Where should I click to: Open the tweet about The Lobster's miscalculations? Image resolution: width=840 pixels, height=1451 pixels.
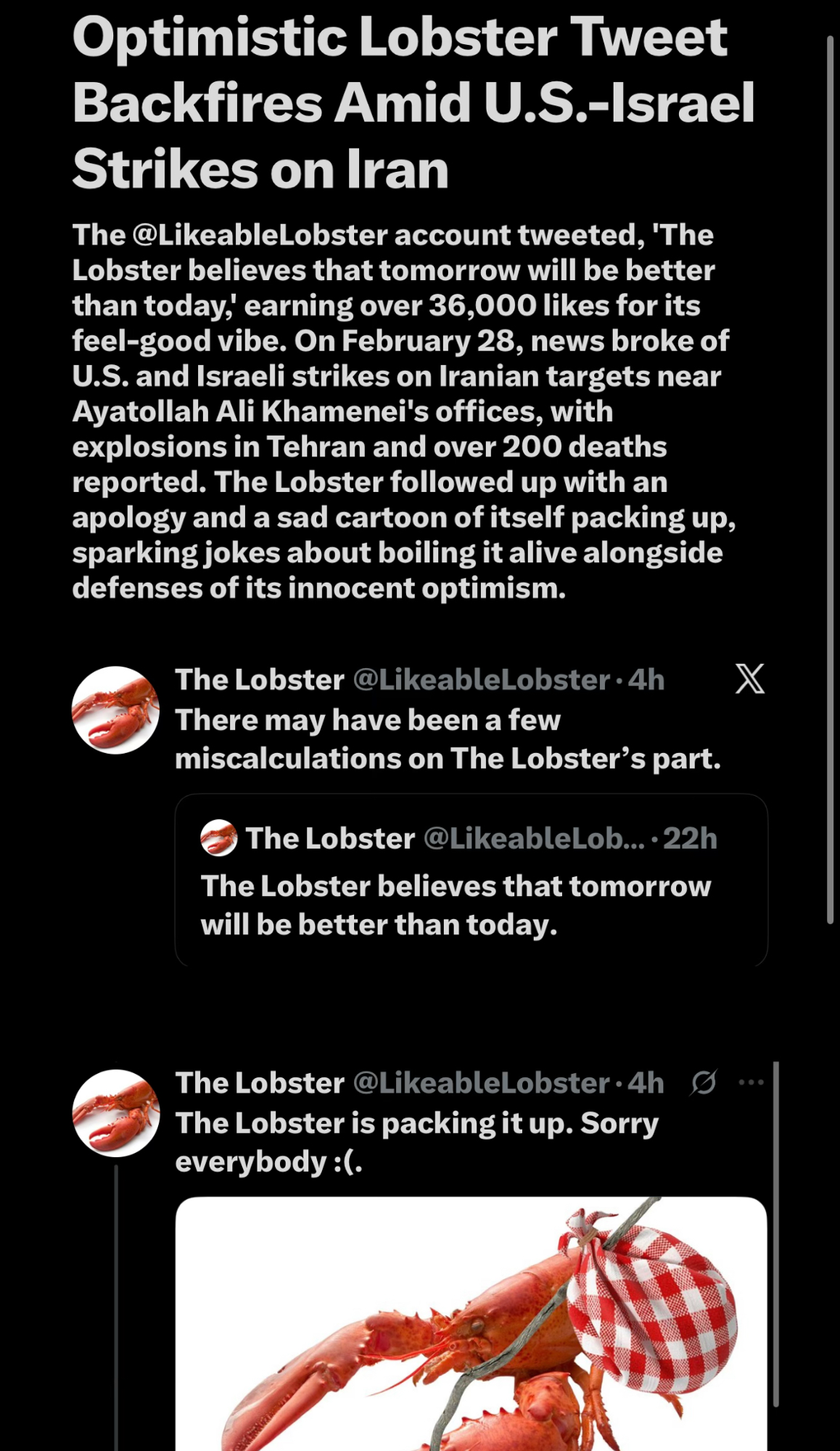[x=448, y=739]
